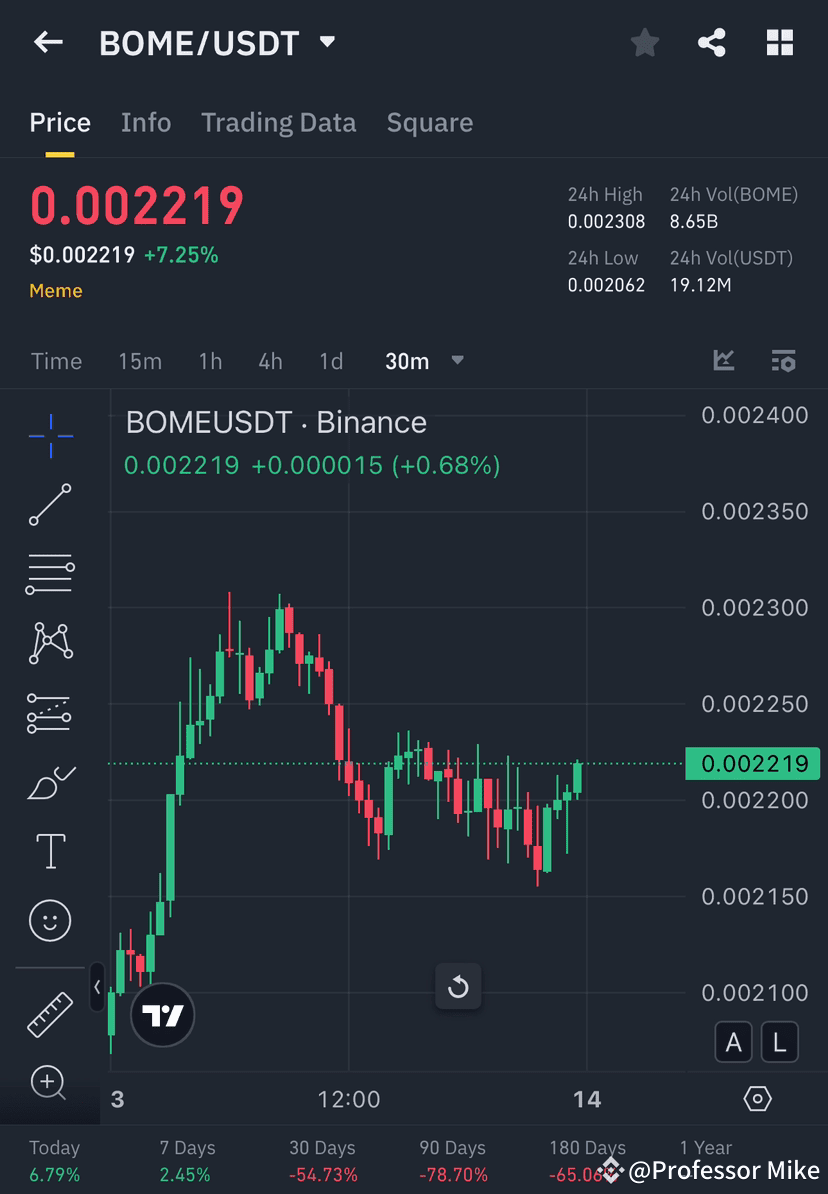Open the Info tab
The image size is (828, 1194).
146,122
